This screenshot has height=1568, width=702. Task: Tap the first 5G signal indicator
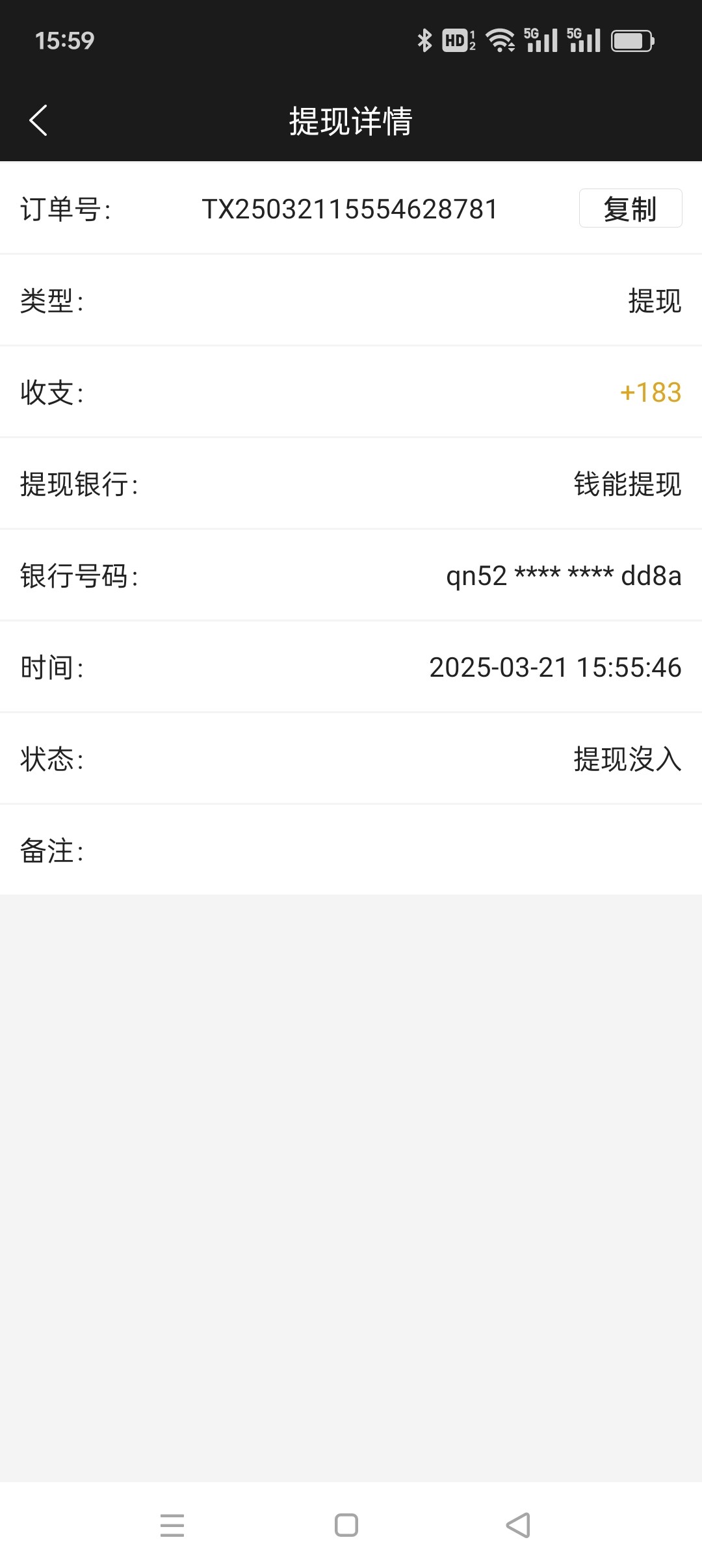[x=539, y=40]
